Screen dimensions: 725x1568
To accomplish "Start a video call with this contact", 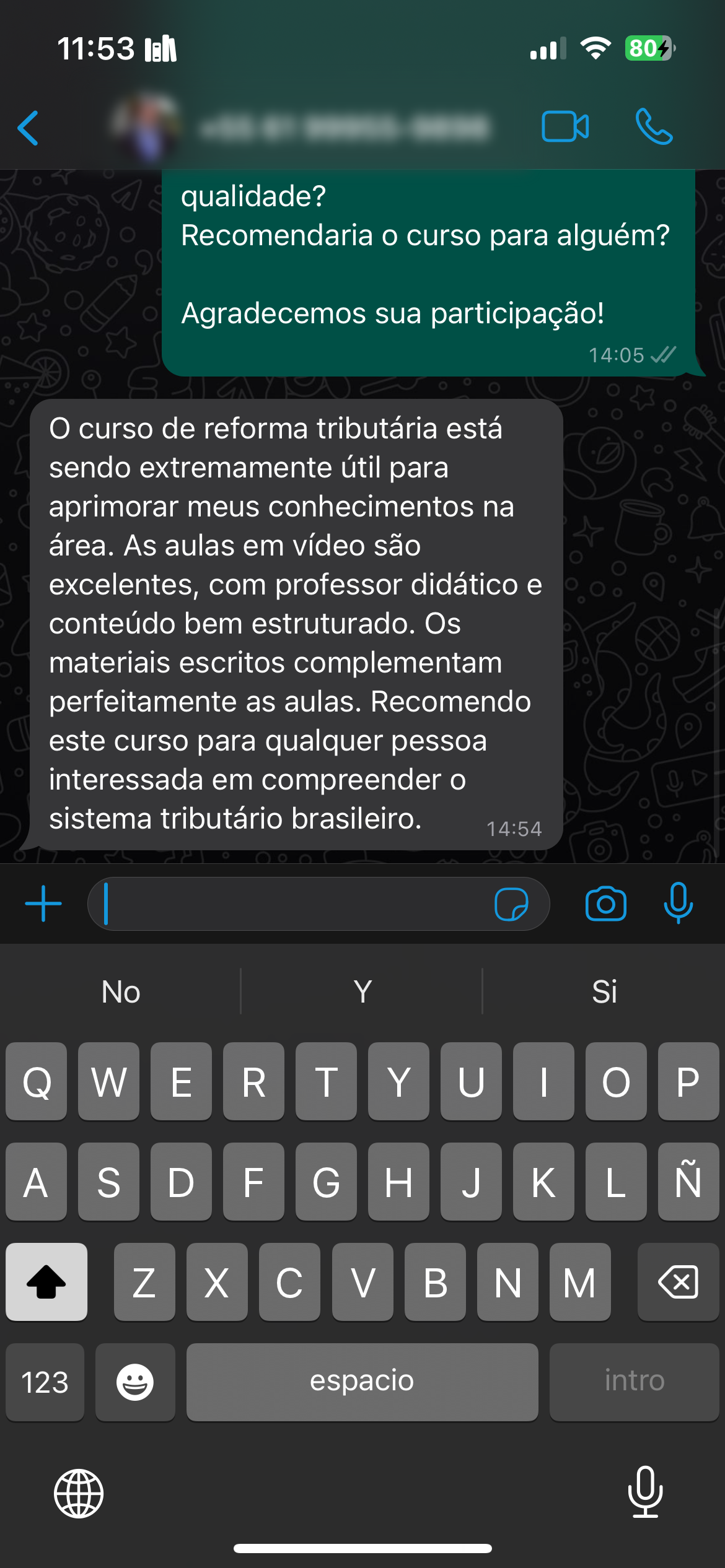I will 565,127.
